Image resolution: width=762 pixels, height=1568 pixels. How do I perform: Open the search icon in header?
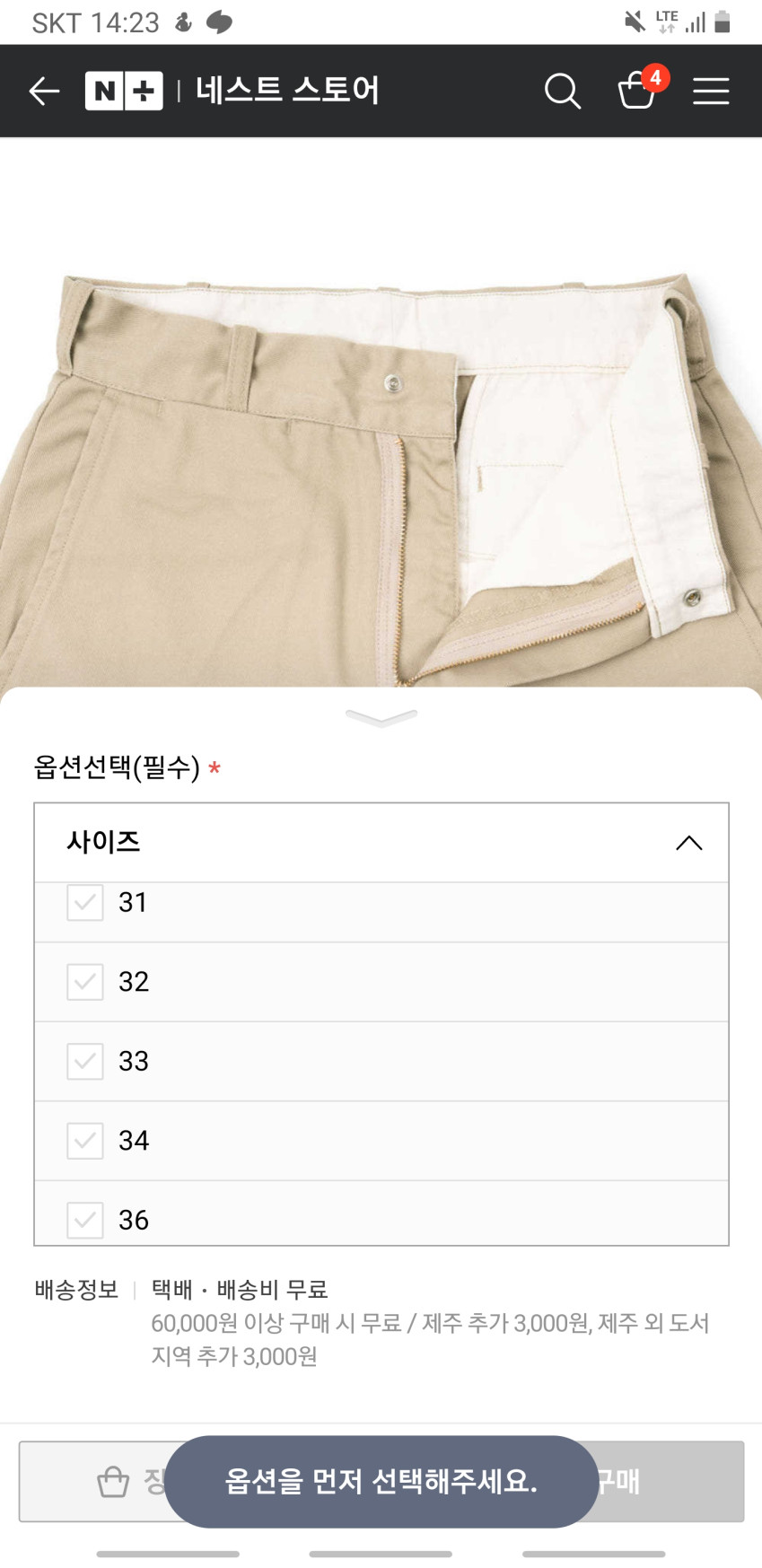(563, 91)
